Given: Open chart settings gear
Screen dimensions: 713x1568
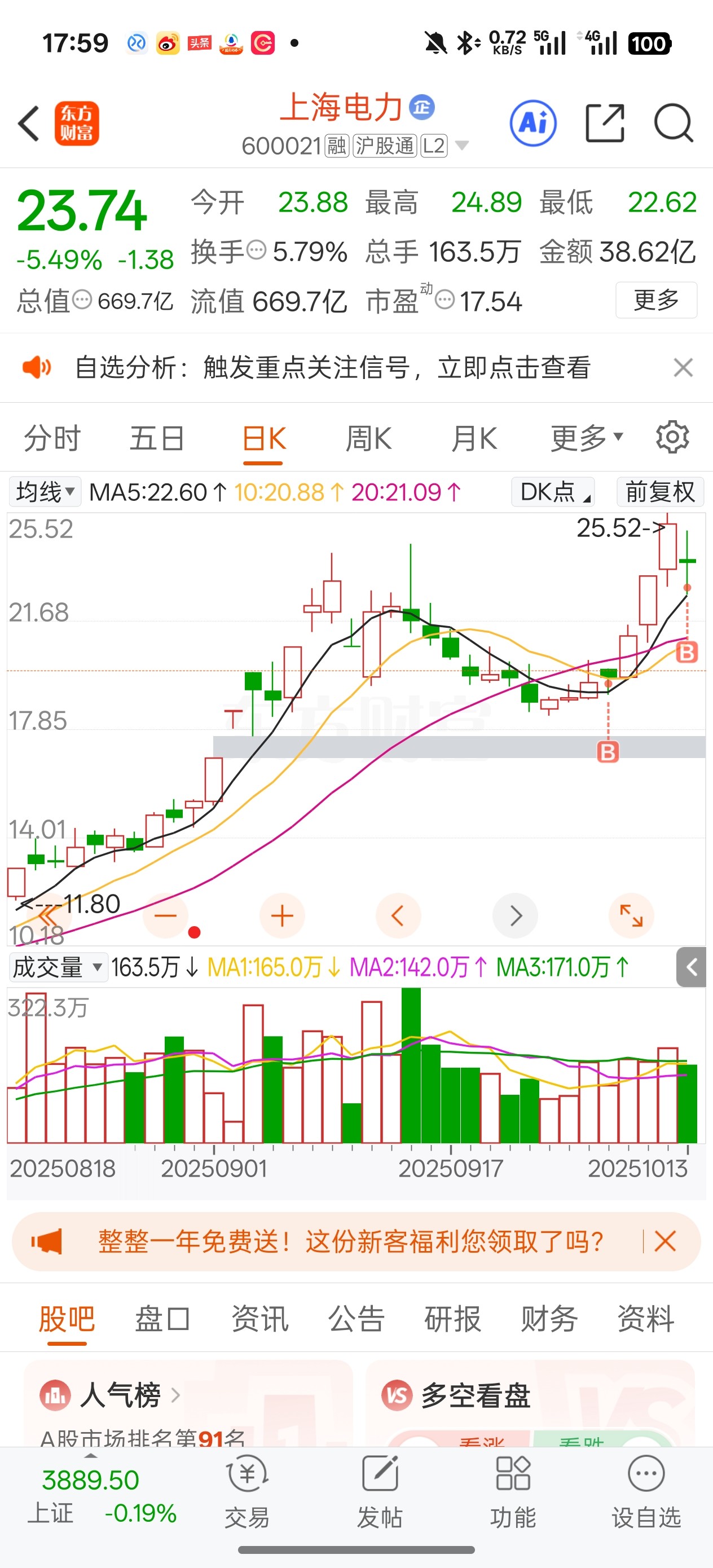Looking at the screenshot, I should pyautogui.click(x=672, y=437).
